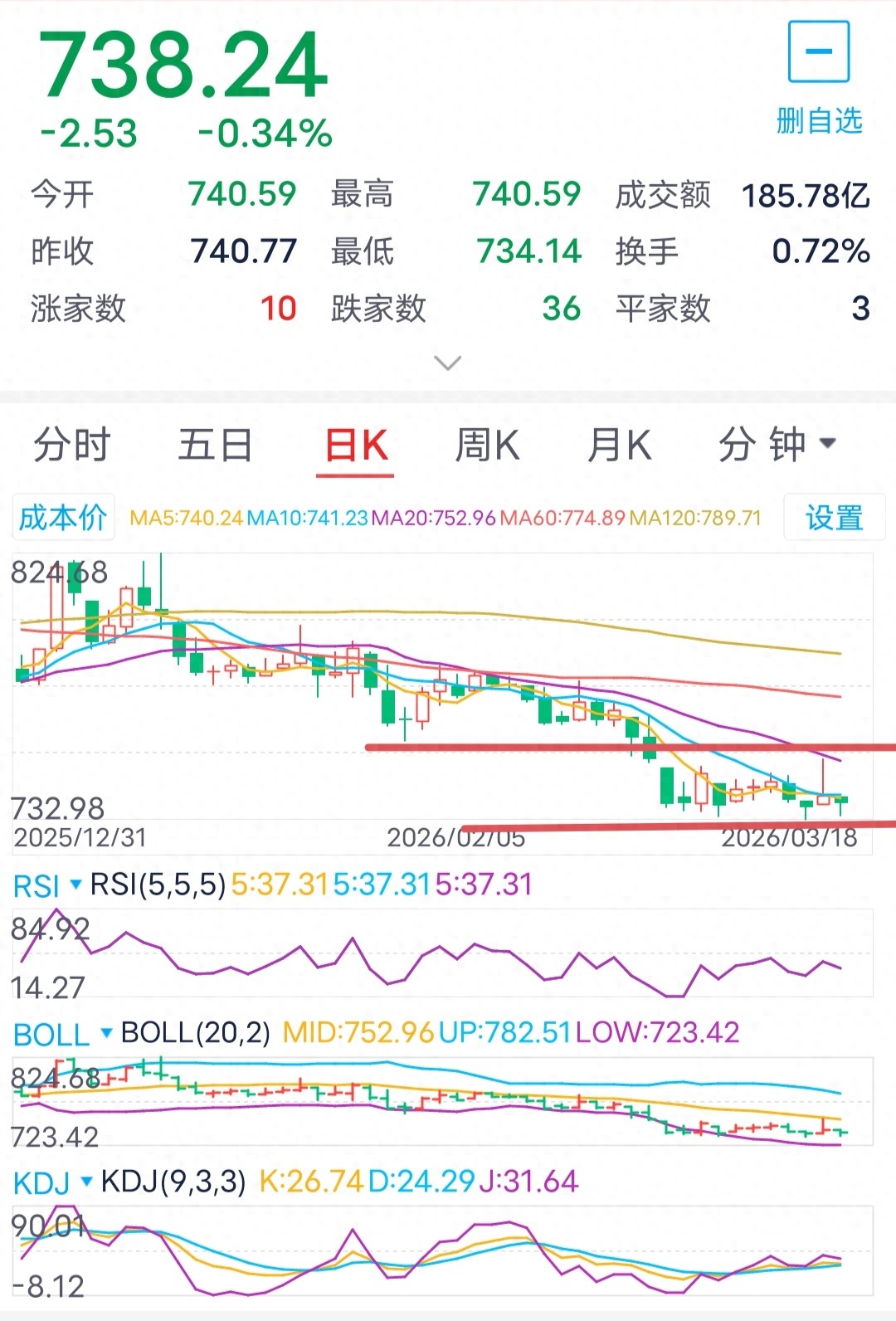Switch to the 五日 chart tab
This screenshot has width=896, height=1321.
[216, 445]
